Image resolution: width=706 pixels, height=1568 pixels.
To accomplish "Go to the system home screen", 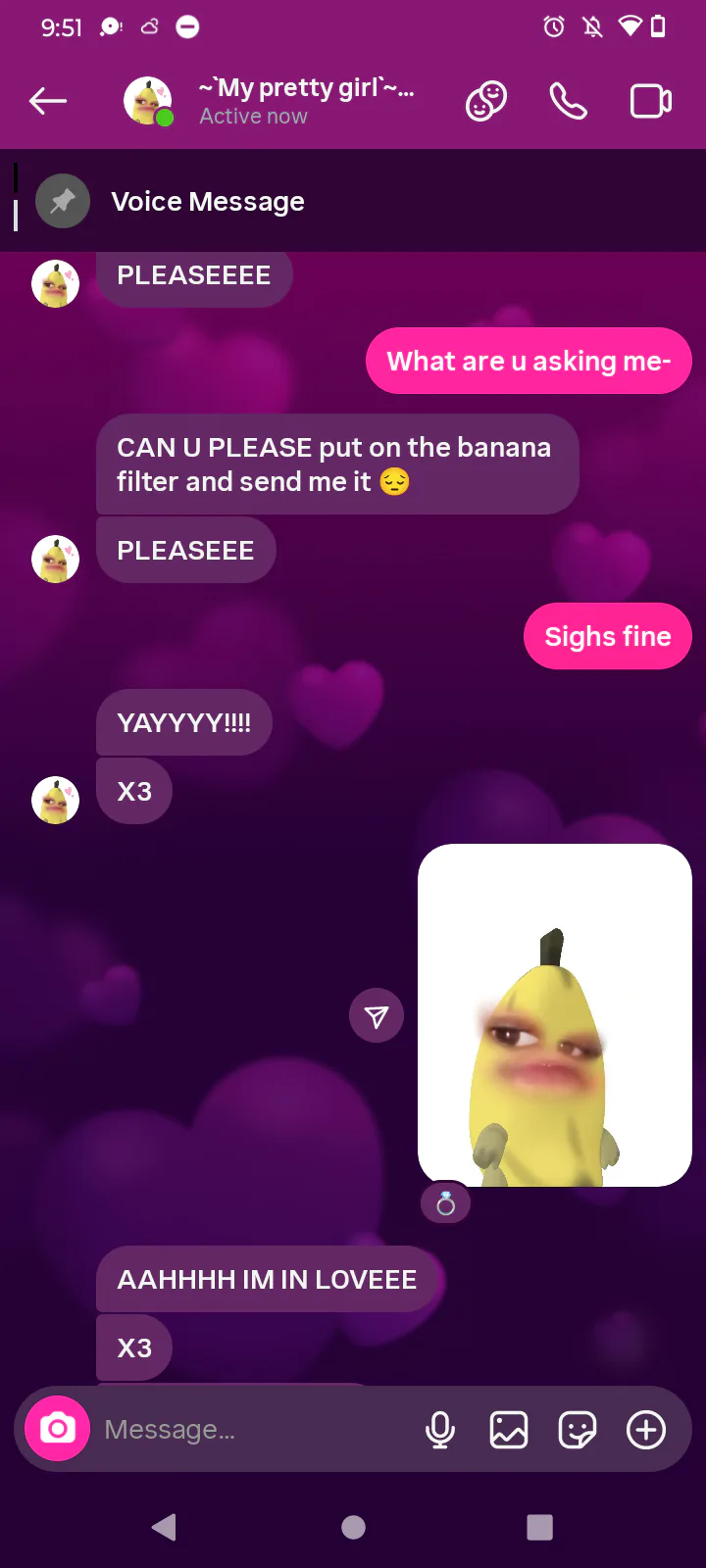I will point(353,1527).
